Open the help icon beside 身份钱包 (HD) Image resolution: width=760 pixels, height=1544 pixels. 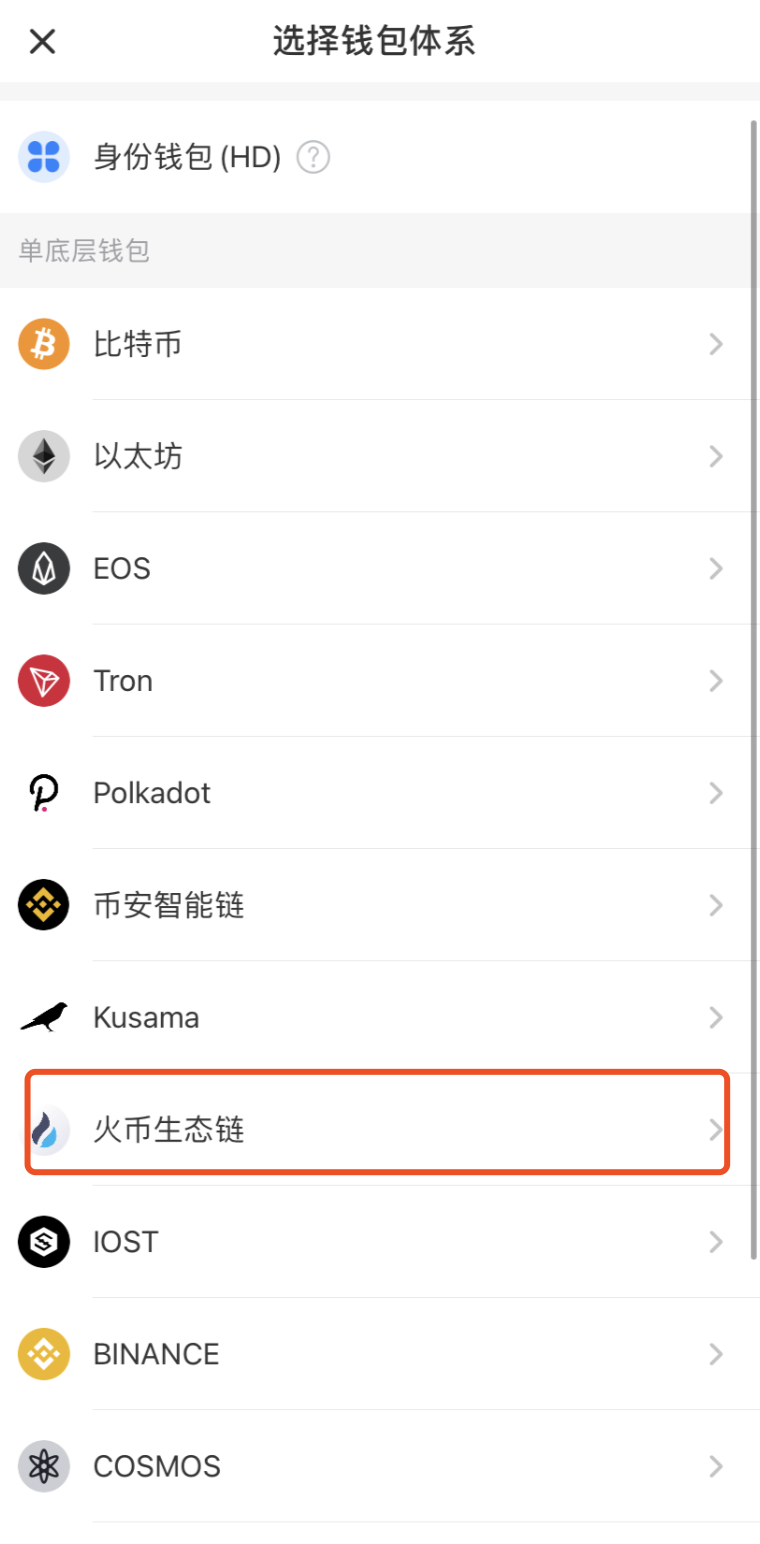coord(314,157)
